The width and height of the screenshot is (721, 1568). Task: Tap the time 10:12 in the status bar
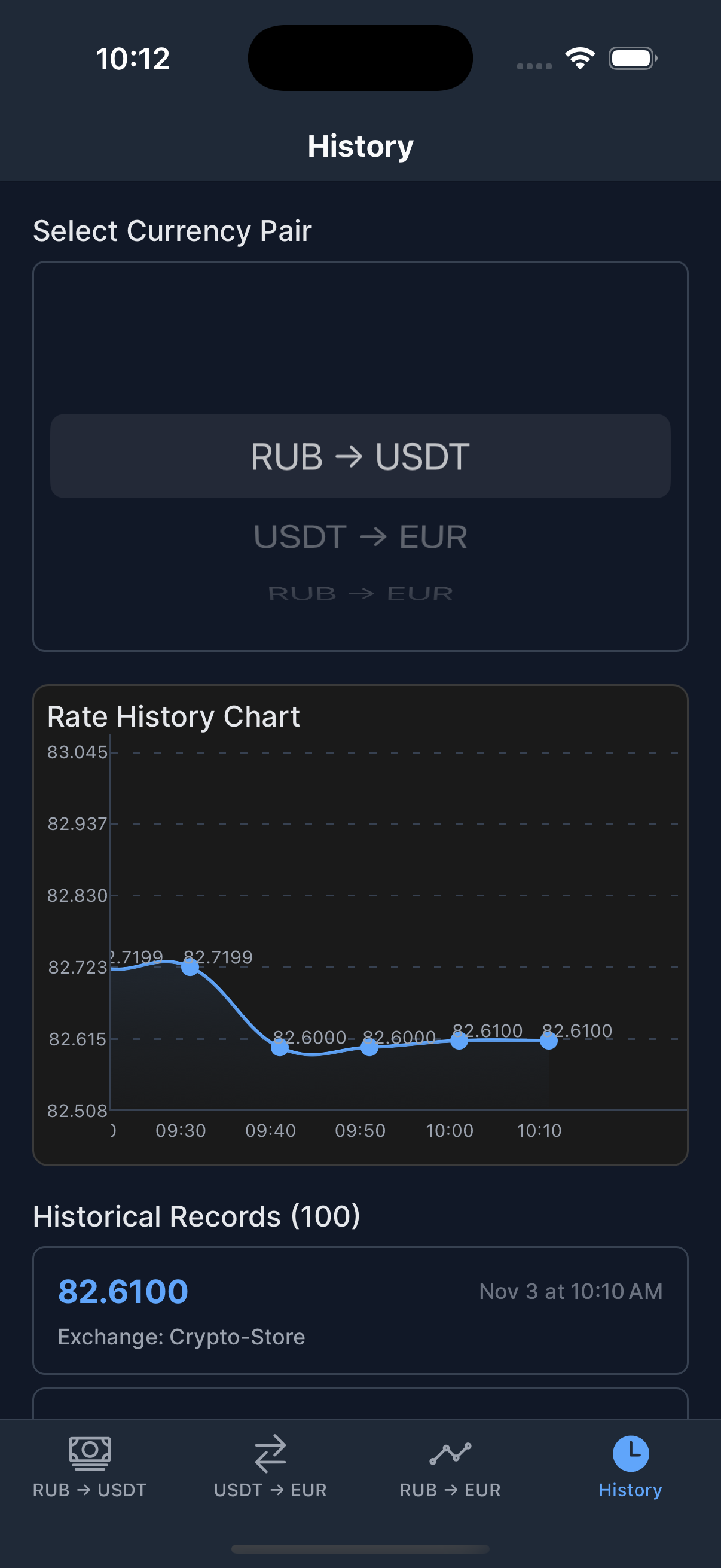132,58
